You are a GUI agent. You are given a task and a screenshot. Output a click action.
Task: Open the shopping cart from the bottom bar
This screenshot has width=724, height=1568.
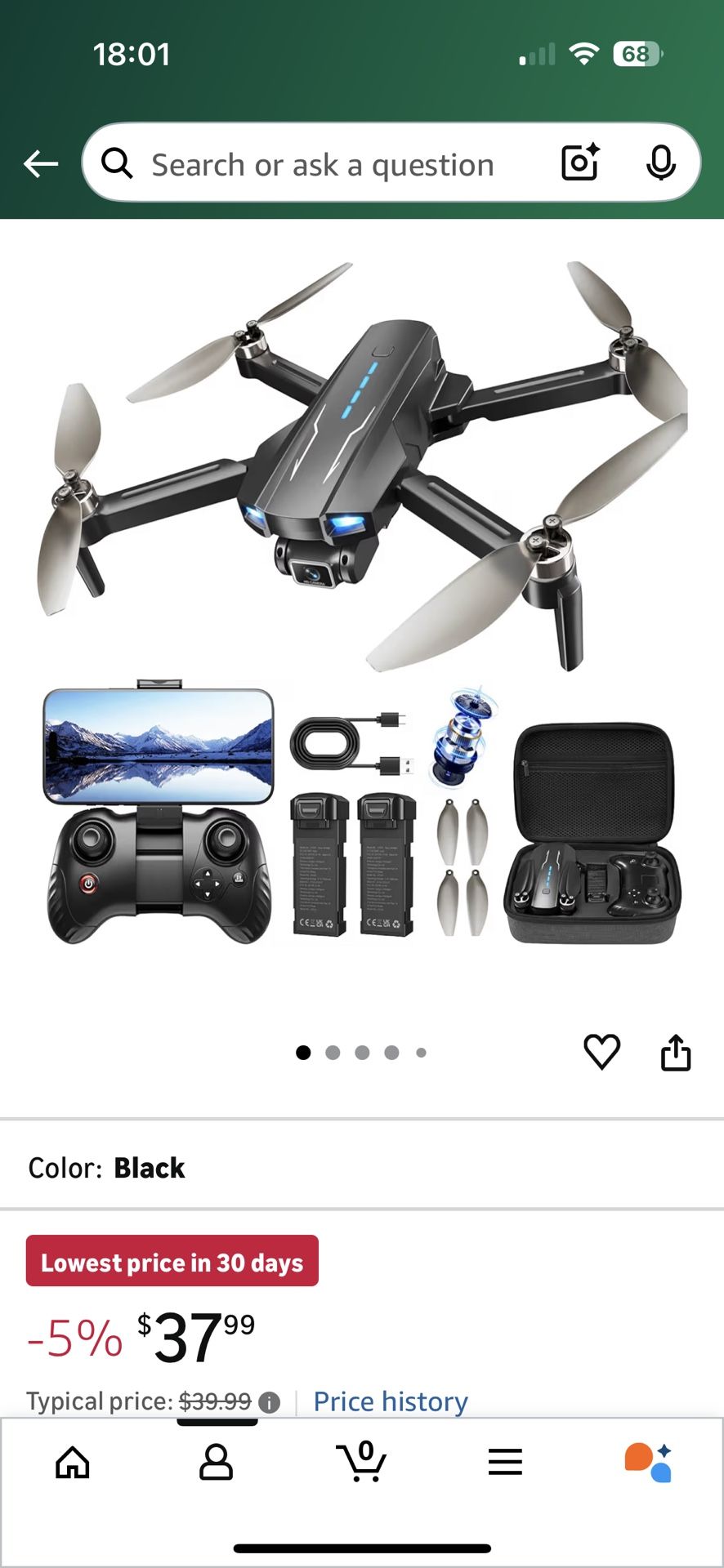click(362, 1462)
